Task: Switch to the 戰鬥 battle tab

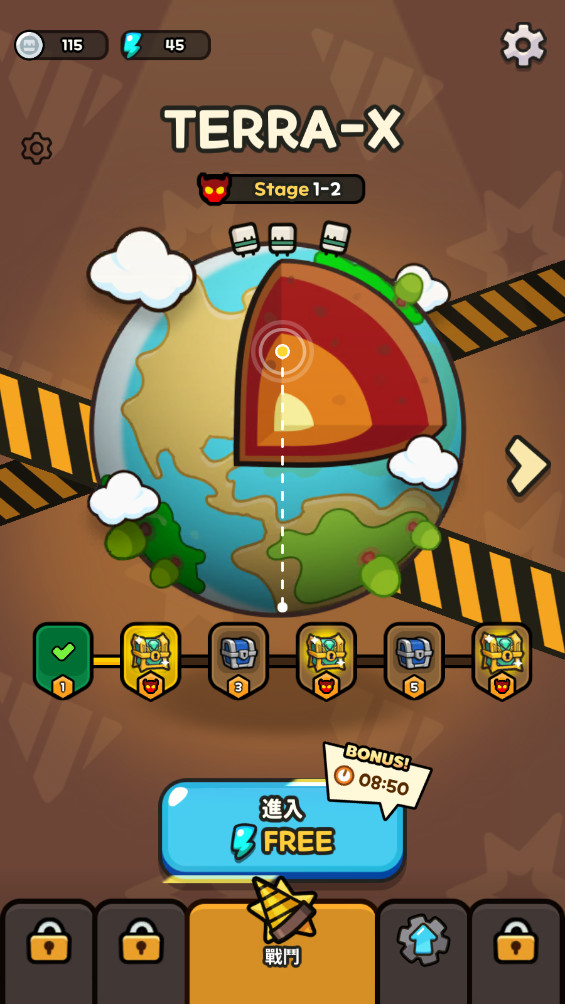Action: [x=282, y=951]
